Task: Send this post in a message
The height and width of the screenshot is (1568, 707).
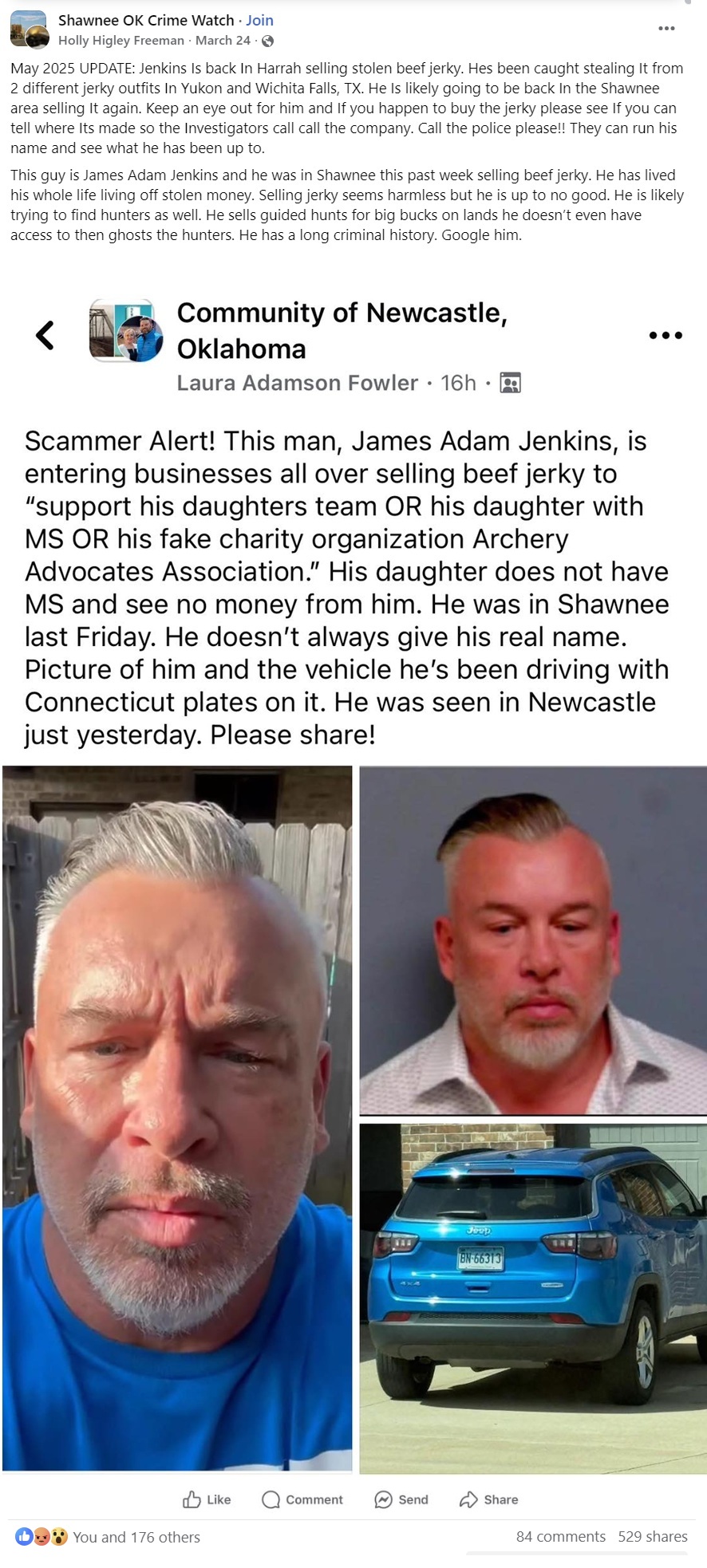Action: [401, 1499]
